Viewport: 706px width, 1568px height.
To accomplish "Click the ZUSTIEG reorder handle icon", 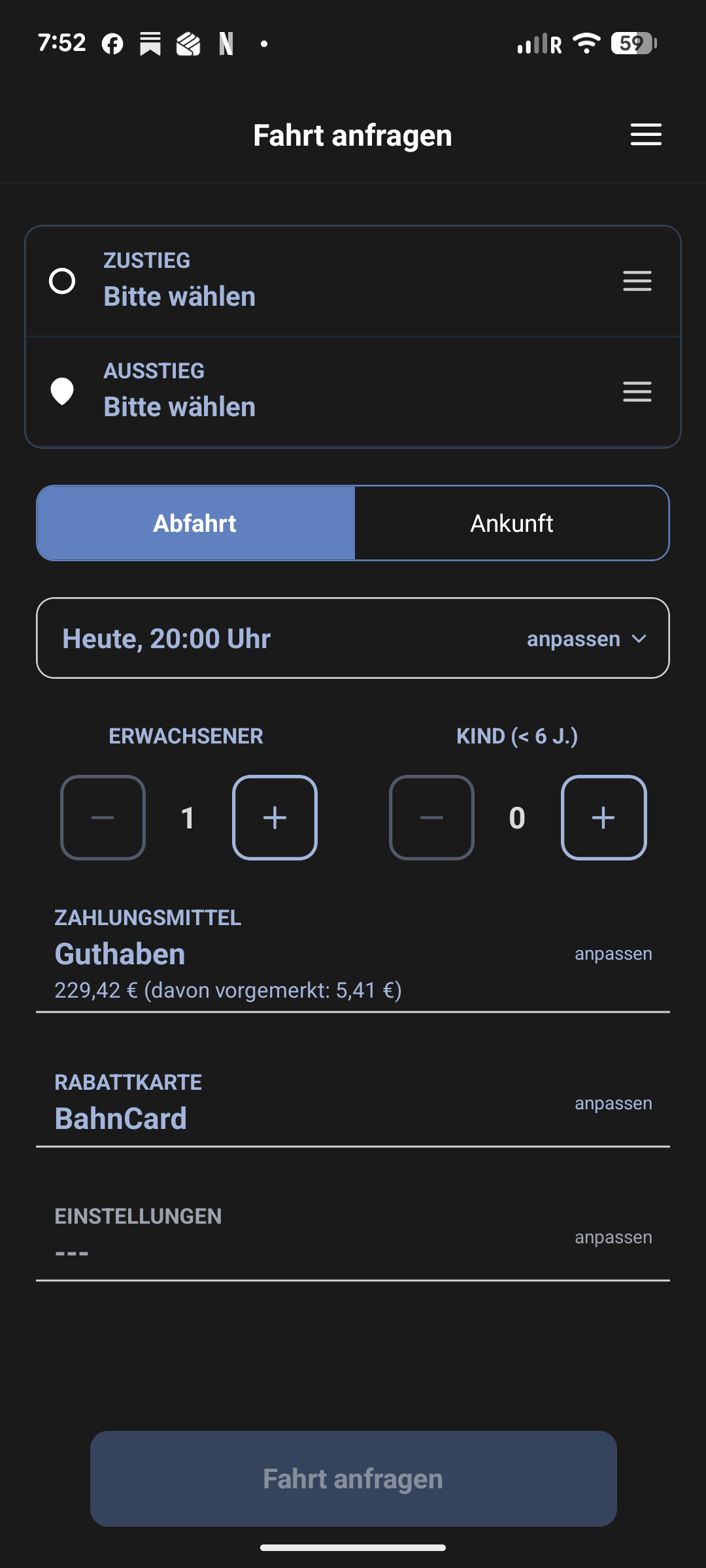I will (x=637, y=281).
